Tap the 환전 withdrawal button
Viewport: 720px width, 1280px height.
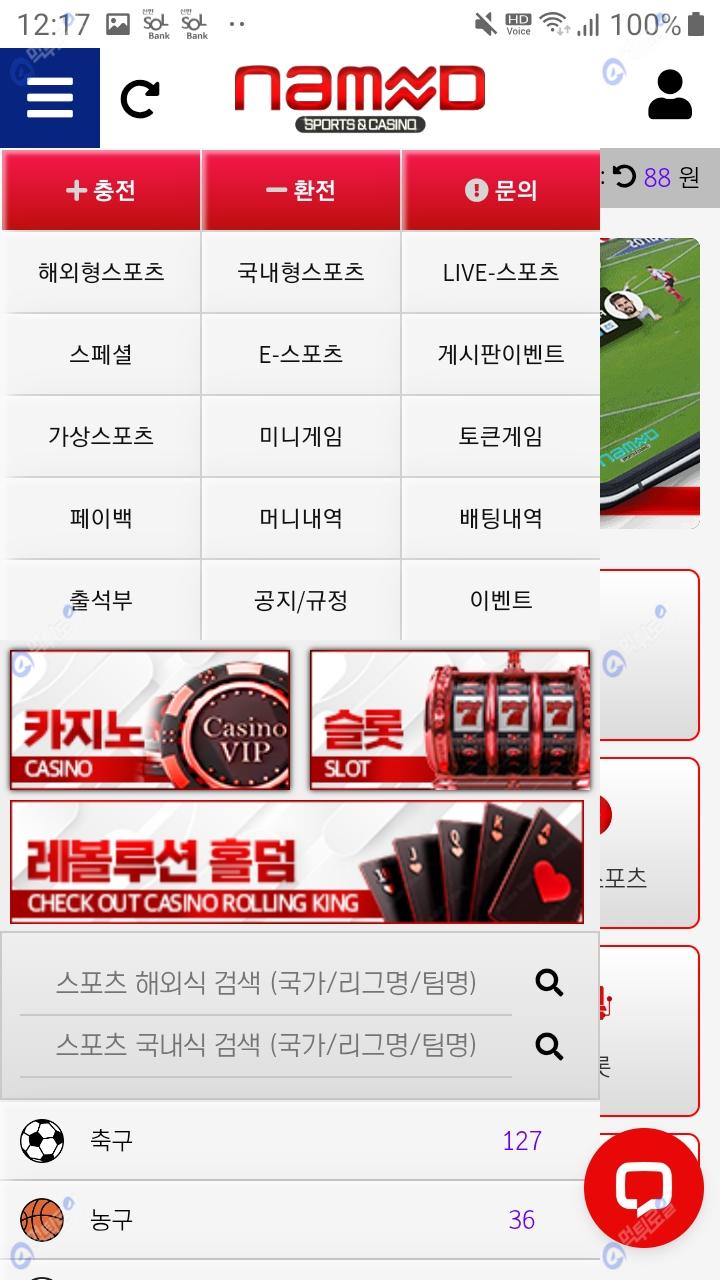point(301,190)
